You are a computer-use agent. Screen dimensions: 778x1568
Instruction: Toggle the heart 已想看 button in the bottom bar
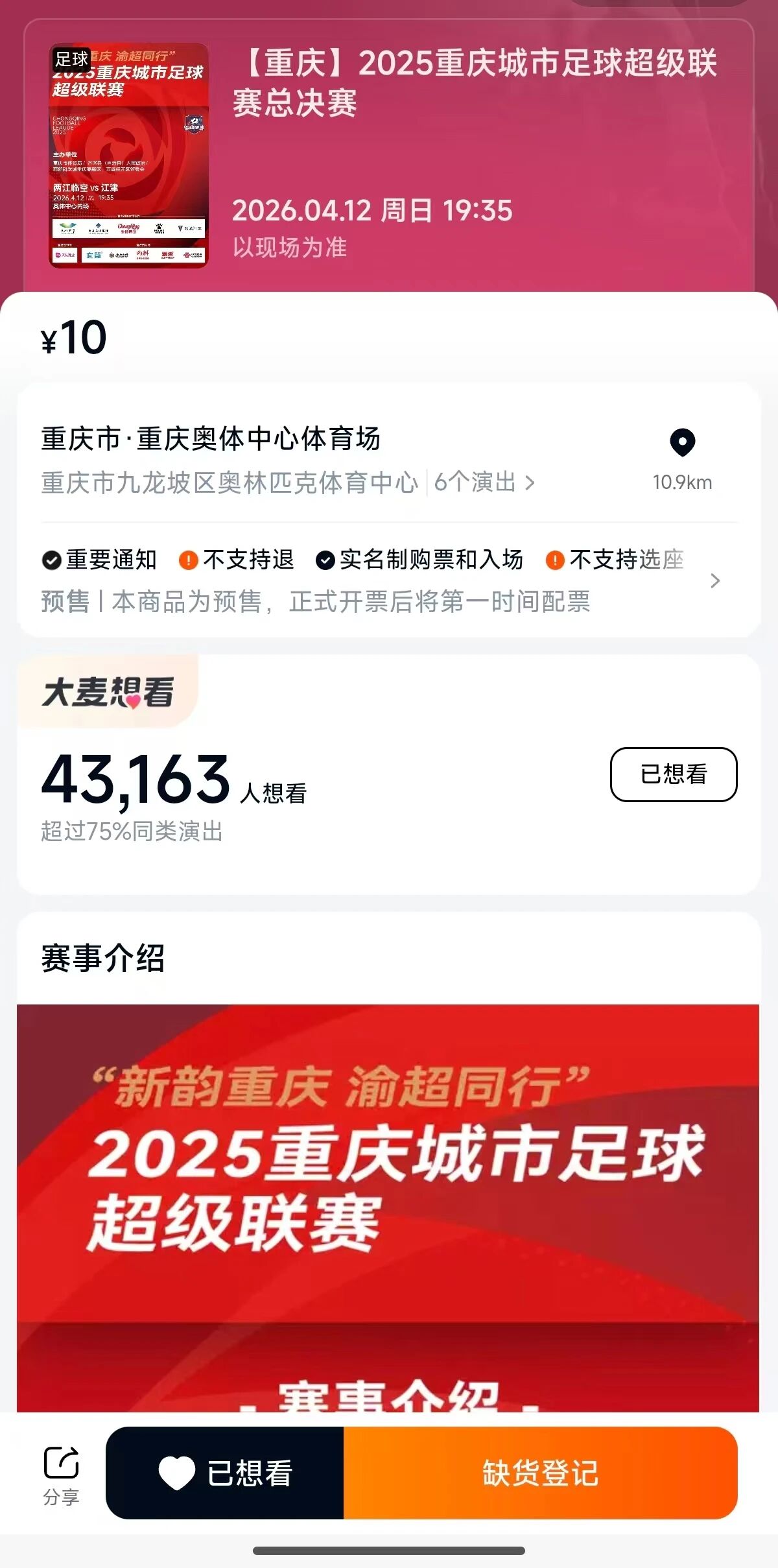[225, 1473]
